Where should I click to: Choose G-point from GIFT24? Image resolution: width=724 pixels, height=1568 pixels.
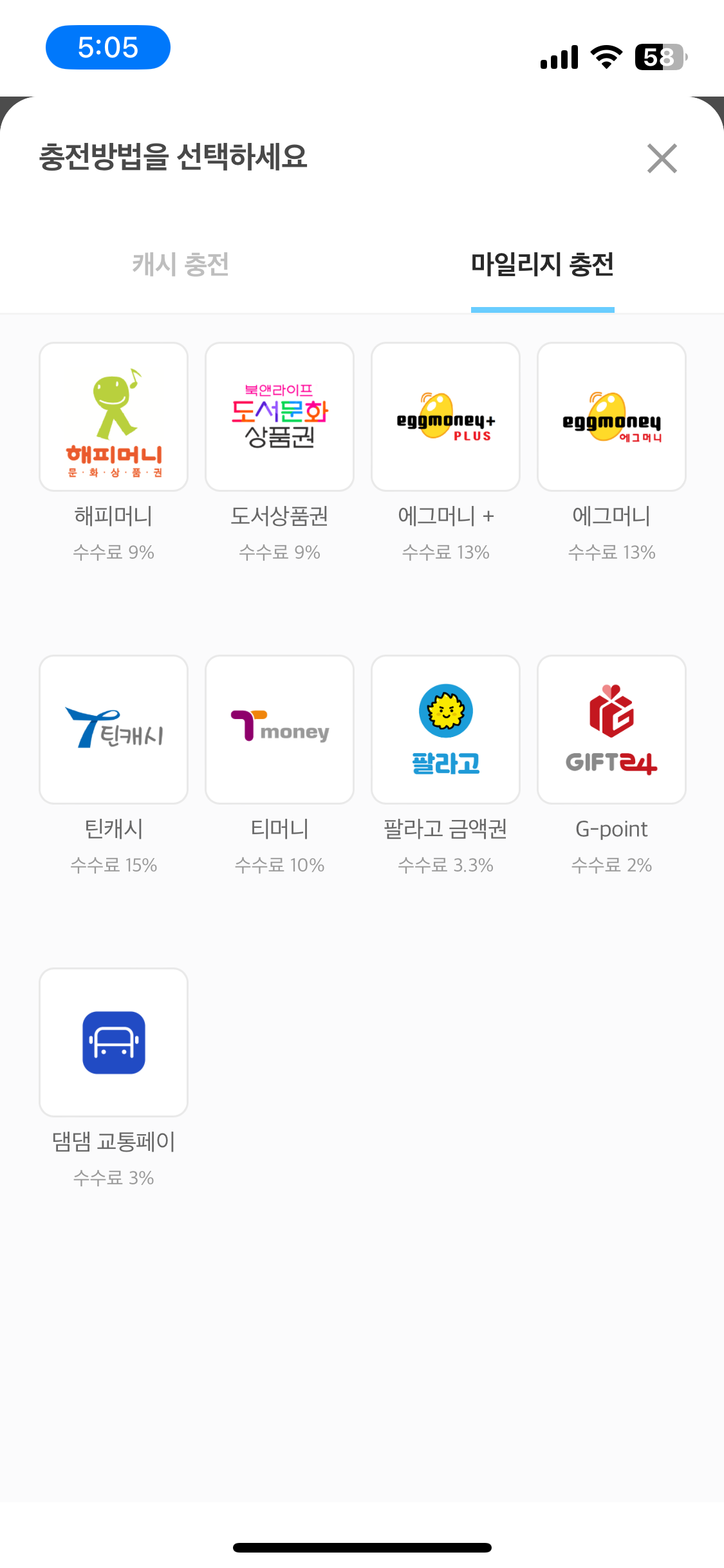(611, 730)
